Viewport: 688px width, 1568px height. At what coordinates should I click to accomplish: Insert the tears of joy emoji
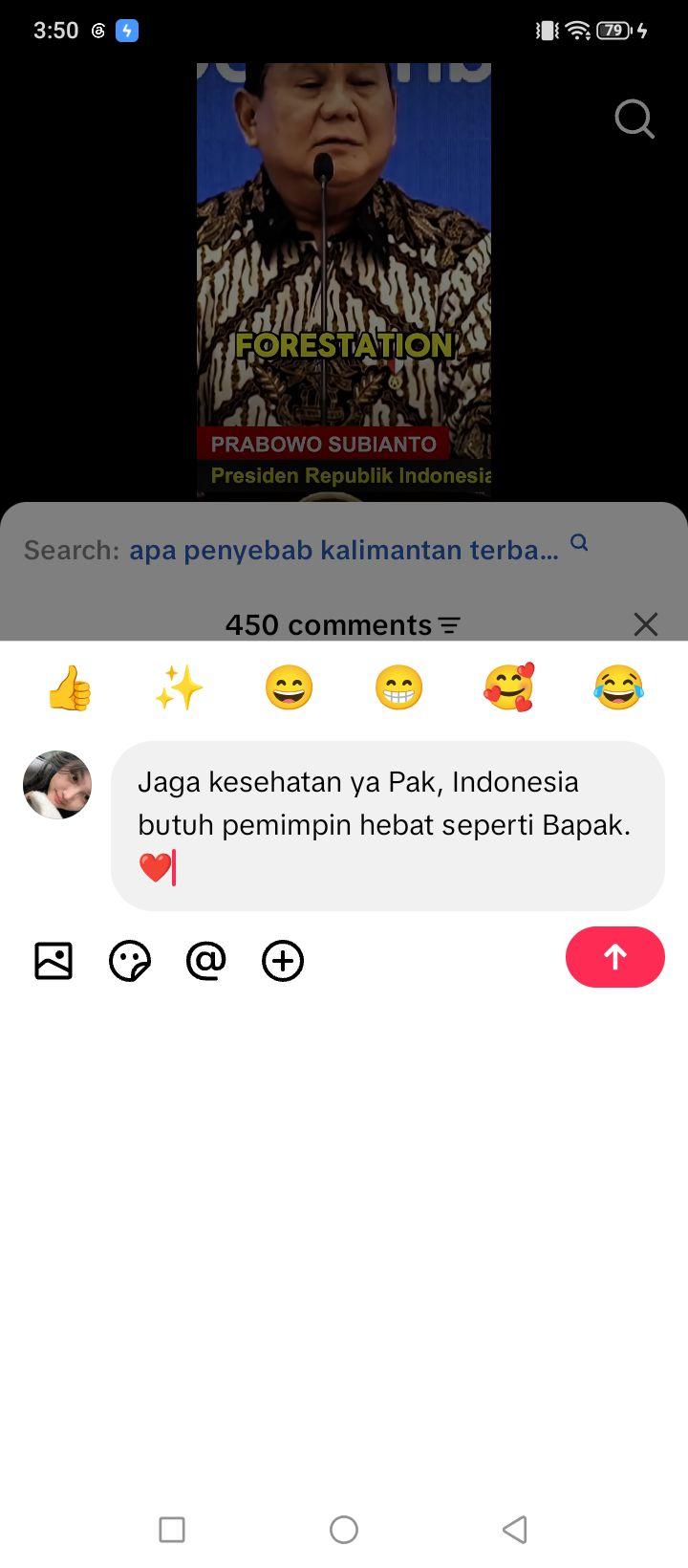[618, 687]
